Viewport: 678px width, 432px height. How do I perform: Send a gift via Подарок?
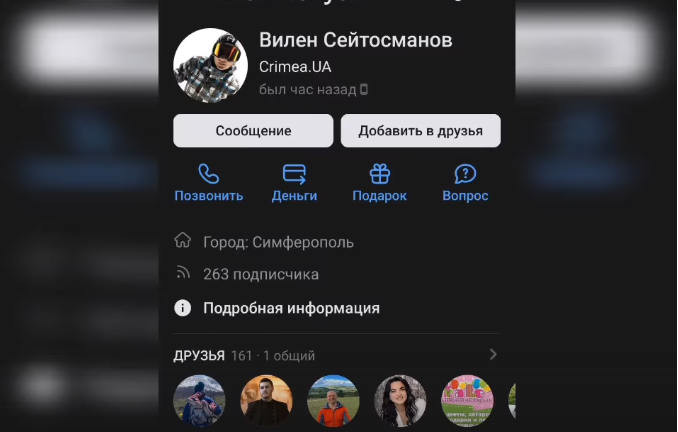[379, 183]
